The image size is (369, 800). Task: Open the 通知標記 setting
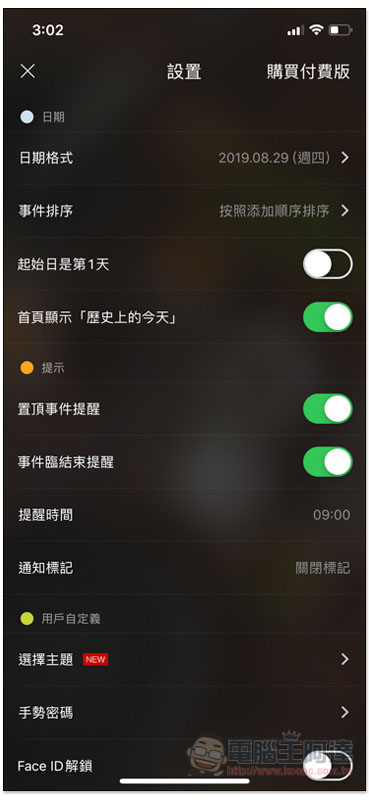(x=184, y=568)
